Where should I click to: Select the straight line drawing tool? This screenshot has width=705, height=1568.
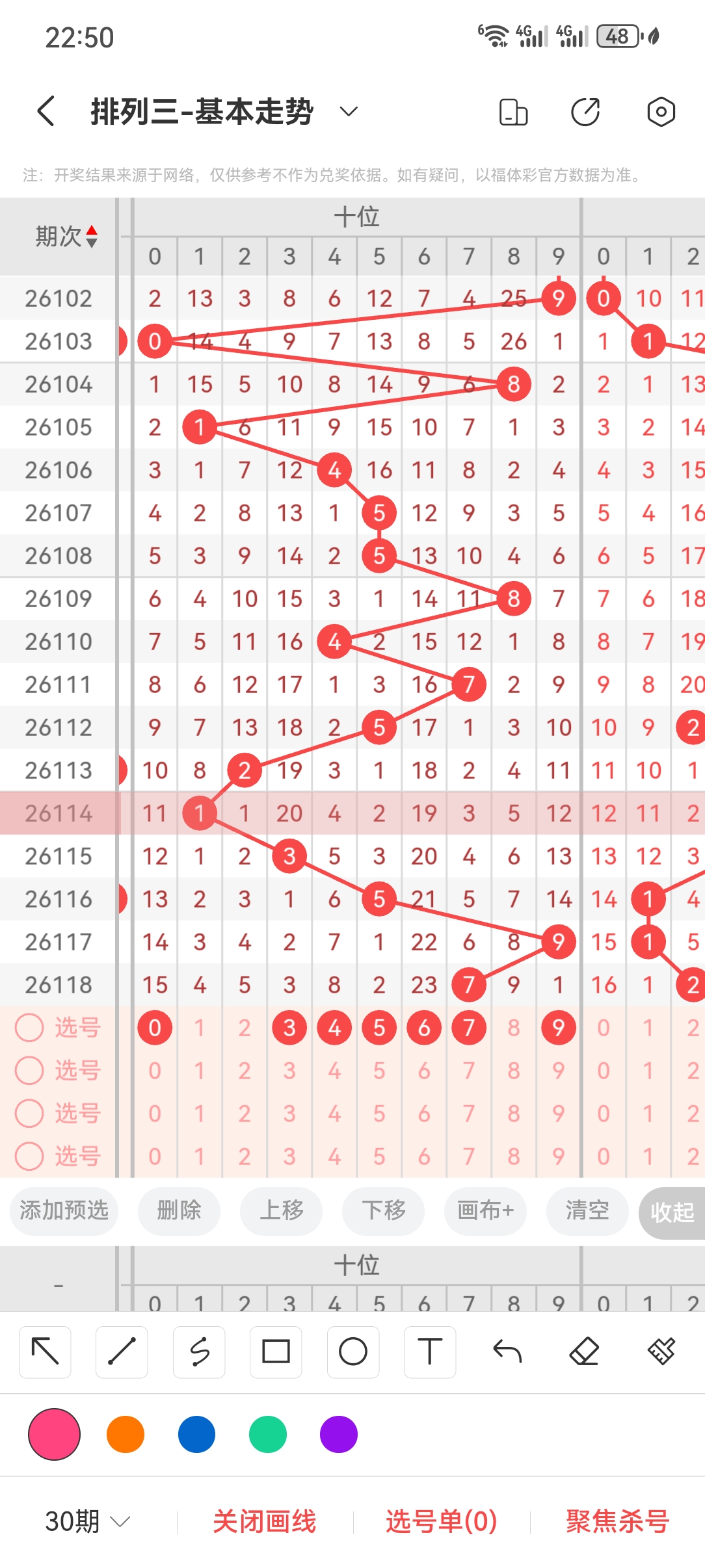tap(122, 1352)
